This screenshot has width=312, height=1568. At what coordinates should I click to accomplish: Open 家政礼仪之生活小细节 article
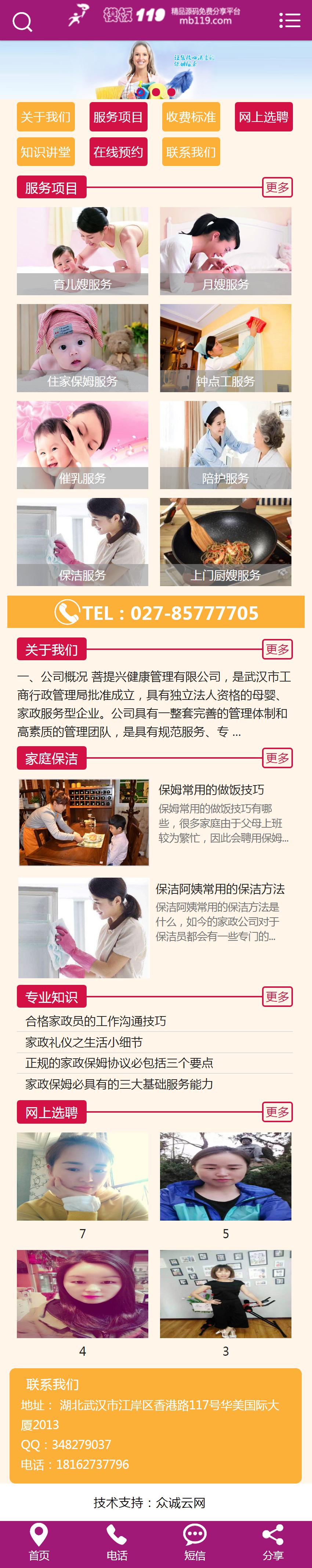(x=84, y=1042)
